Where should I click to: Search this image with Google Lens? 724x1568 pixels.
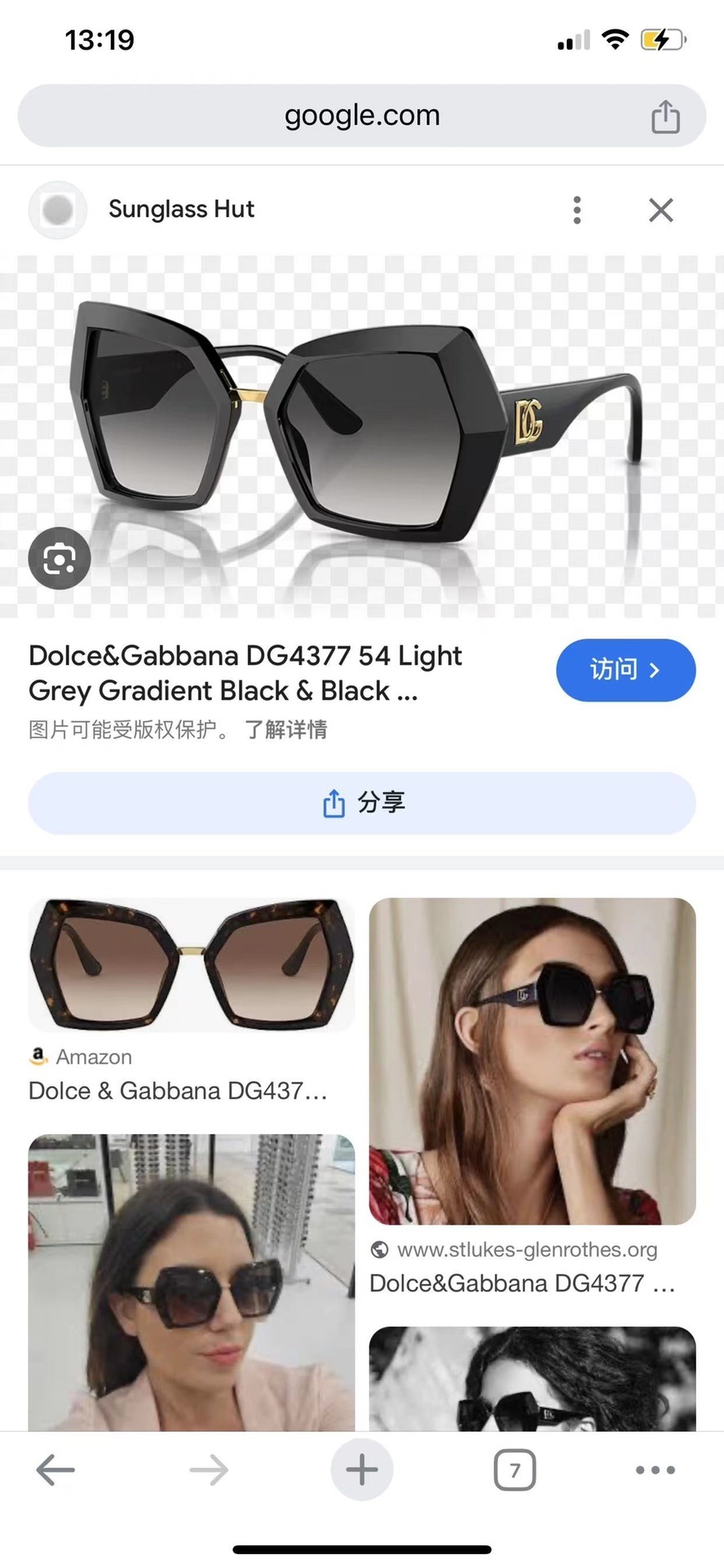point(59,559)
